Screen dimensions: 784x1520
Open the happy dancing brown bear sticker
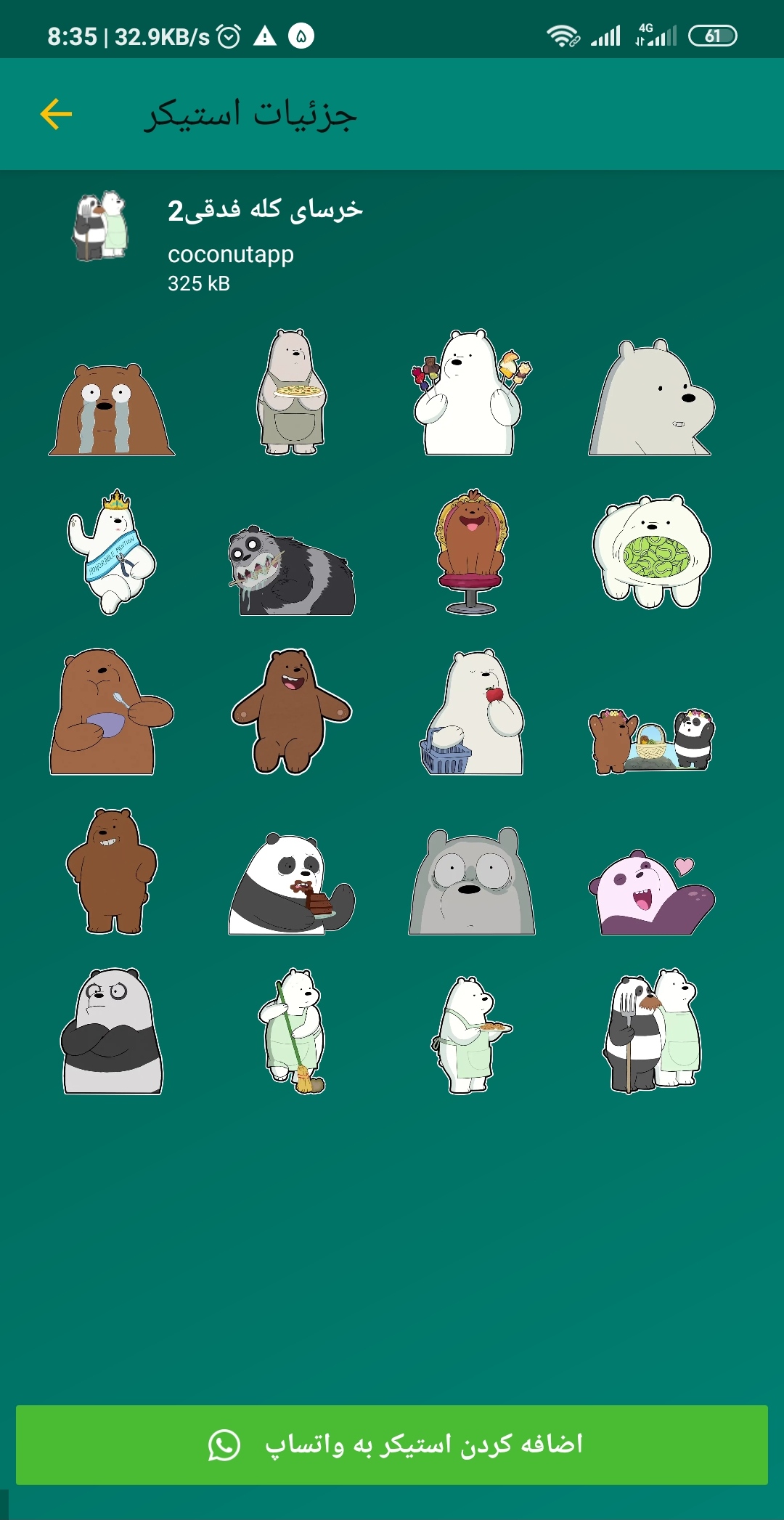tap(291, 712)
